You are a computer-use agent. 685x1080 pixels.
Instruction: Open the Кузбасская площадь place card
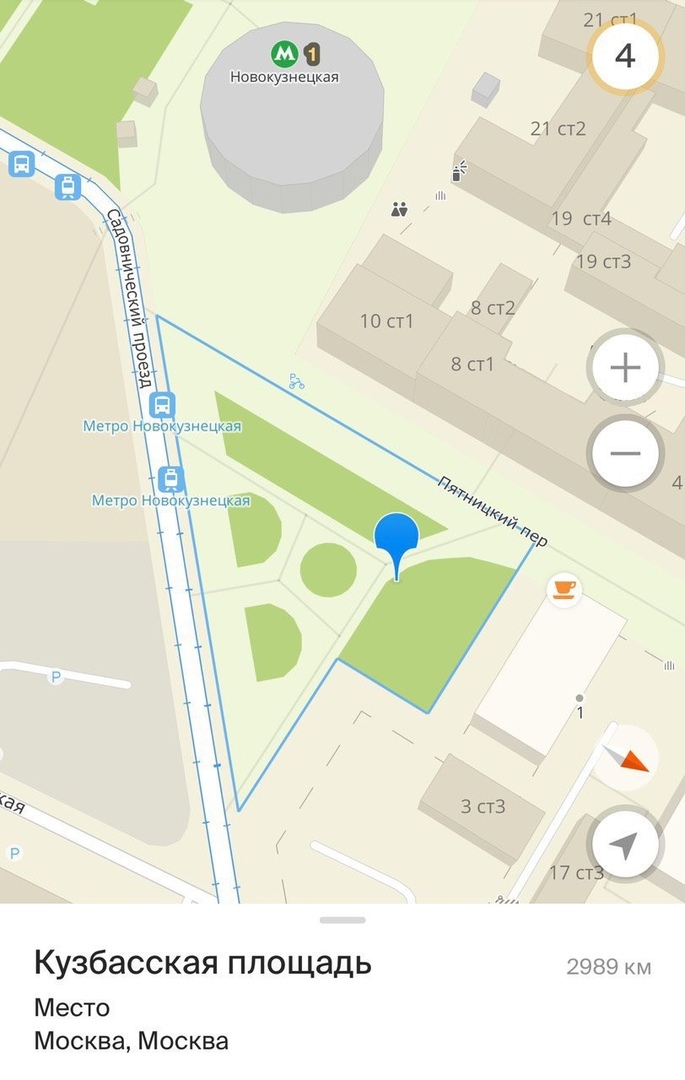coord(203,964)
